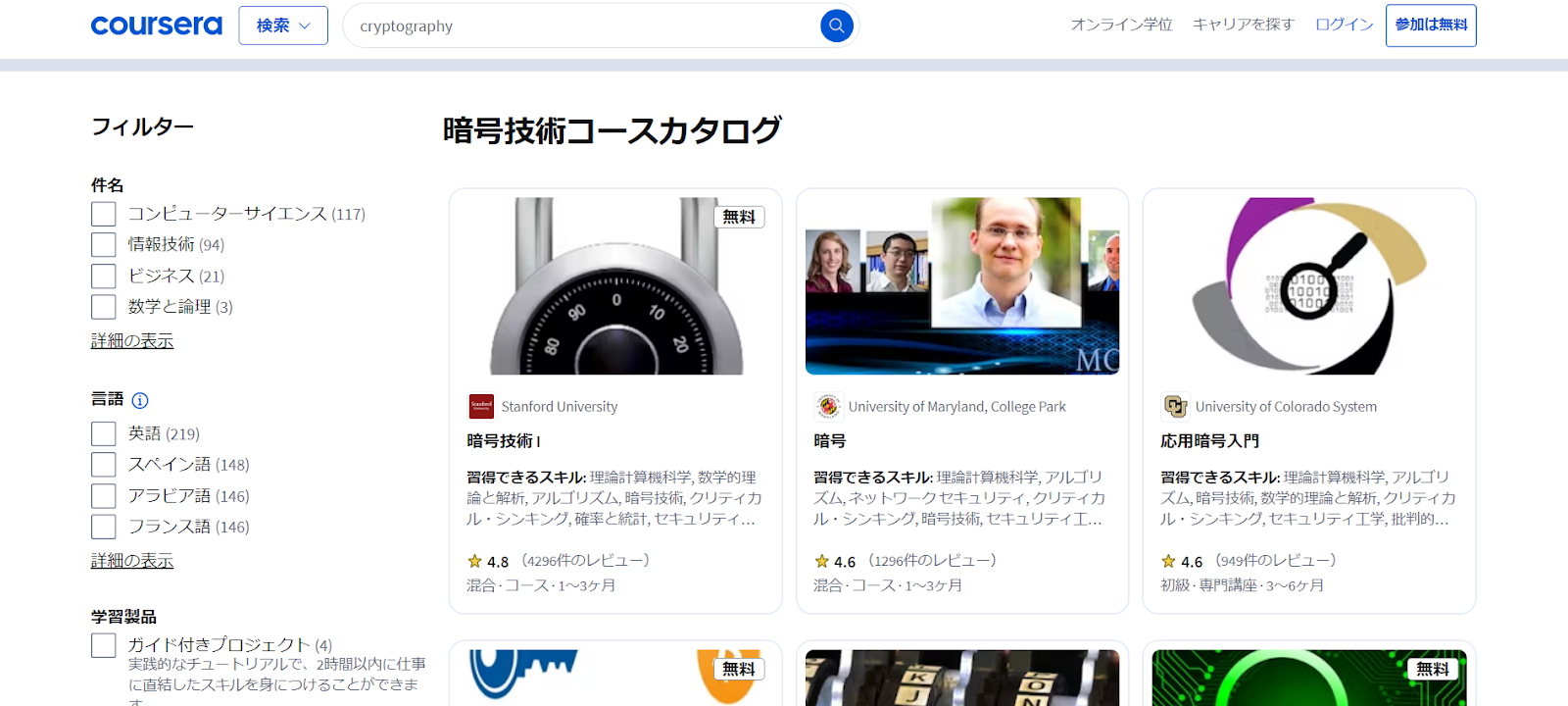Open the University of Maryland 暗号 course
The width and height of the screenshot is (1568, 706).
click(830, 441)
